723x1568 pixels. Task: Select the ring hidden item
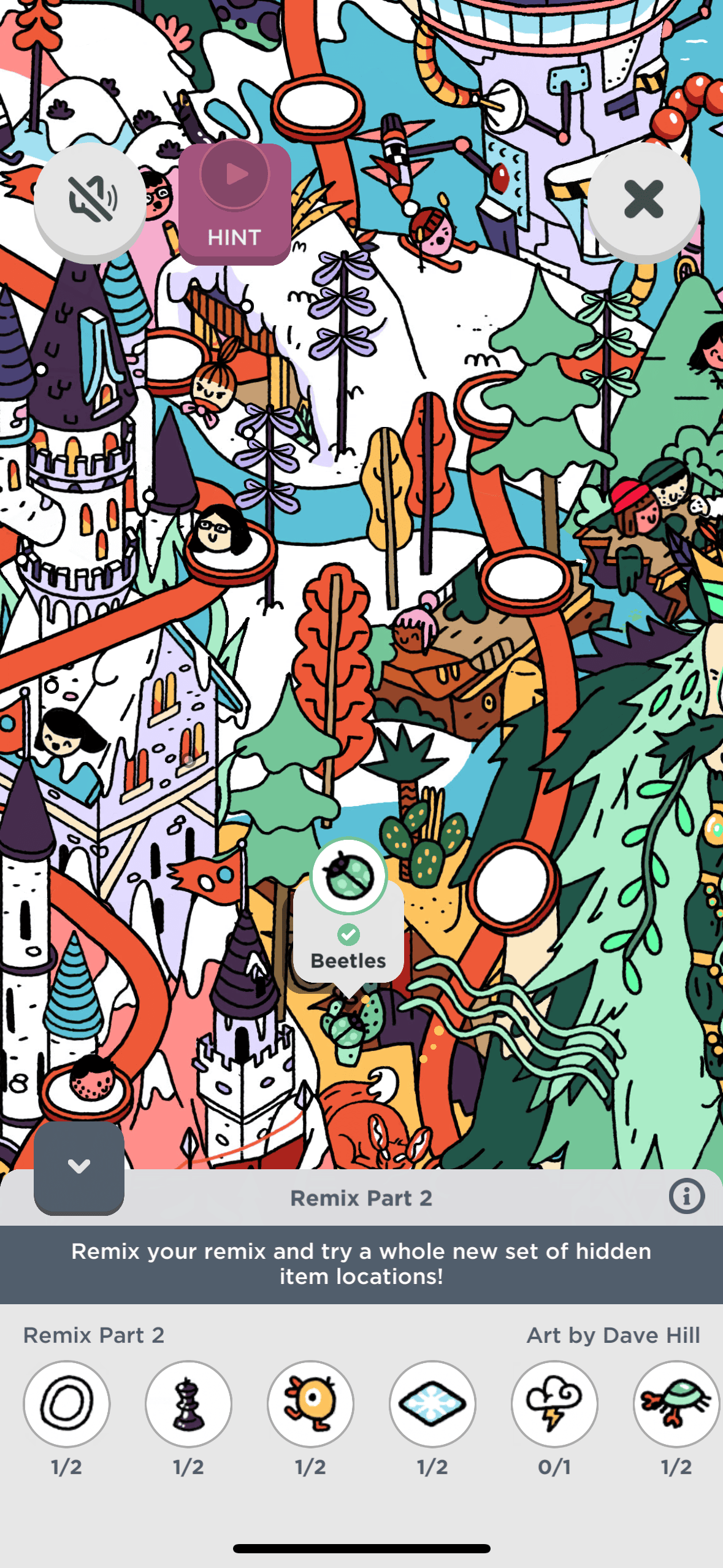point(67,1403)
